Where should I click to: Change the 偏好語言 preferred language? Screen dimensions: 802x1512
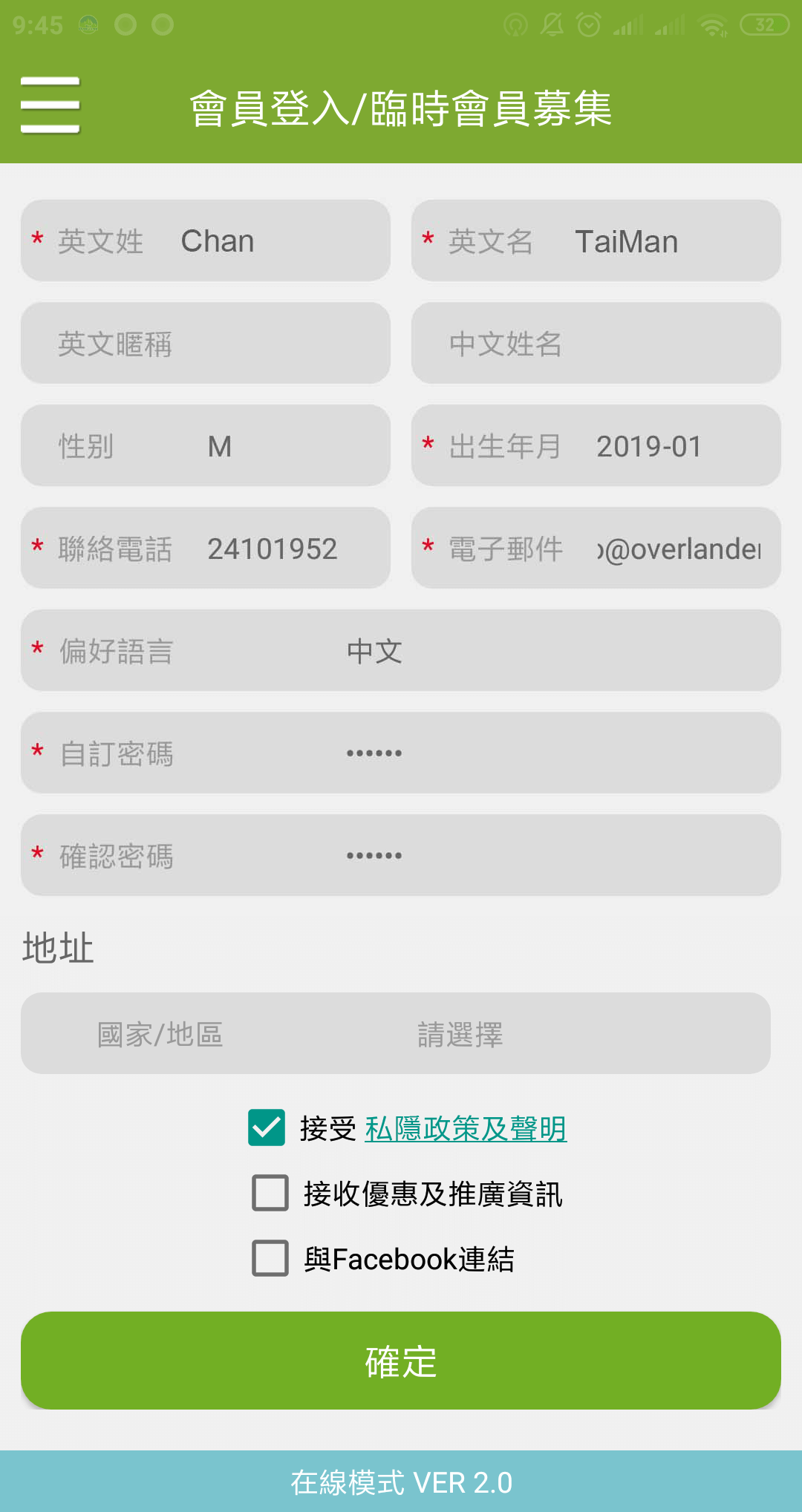(x=401, y=650)
